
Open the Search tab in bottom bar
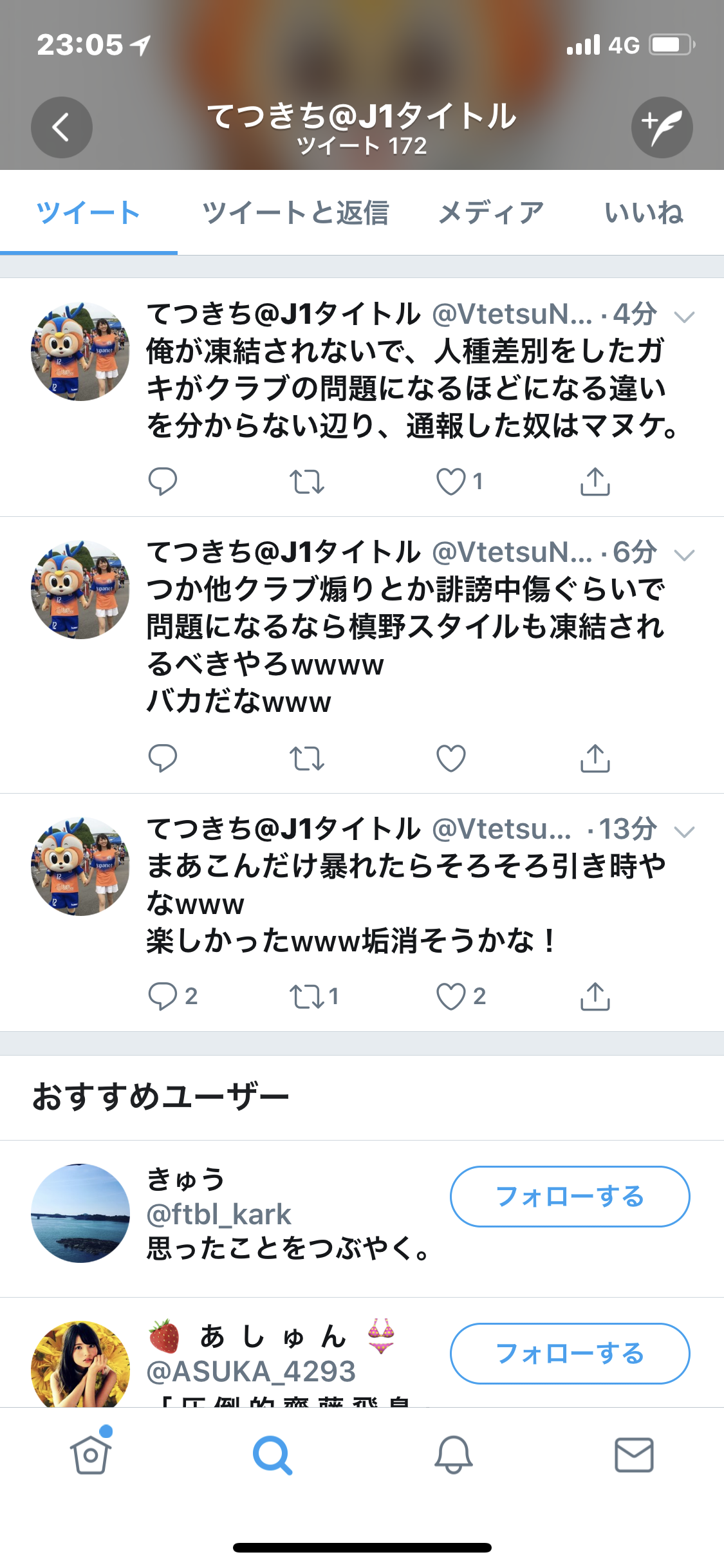tap(272, 1455)
